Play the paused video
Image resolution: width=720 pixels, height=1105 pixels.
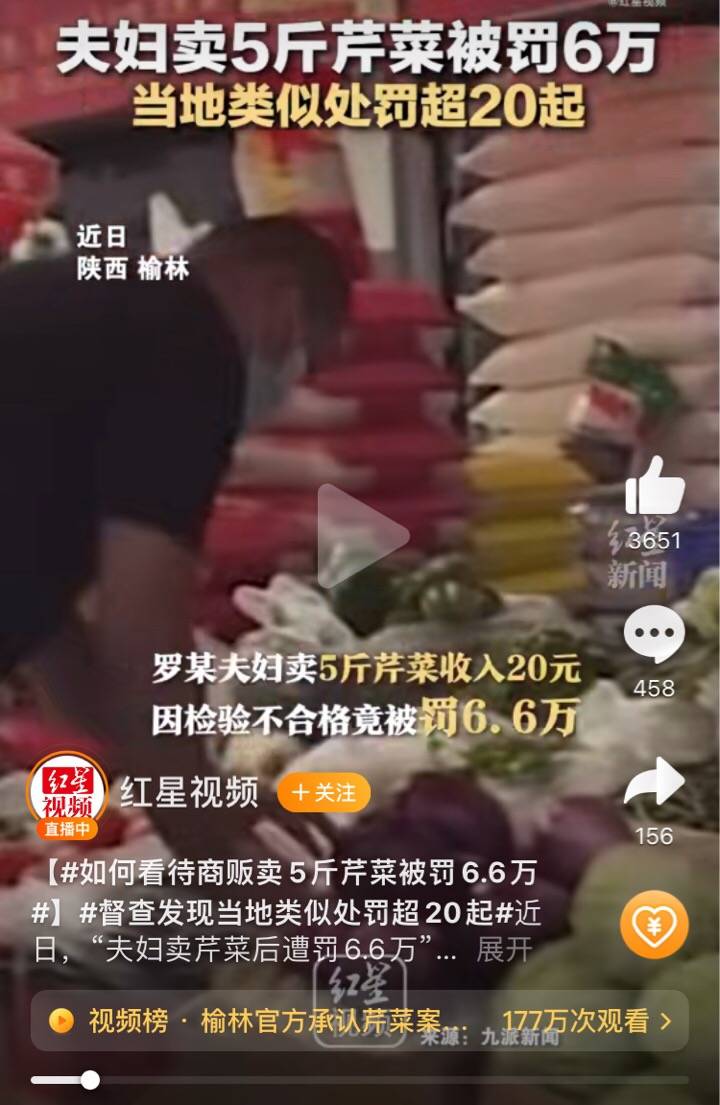(x=362, y=536)
